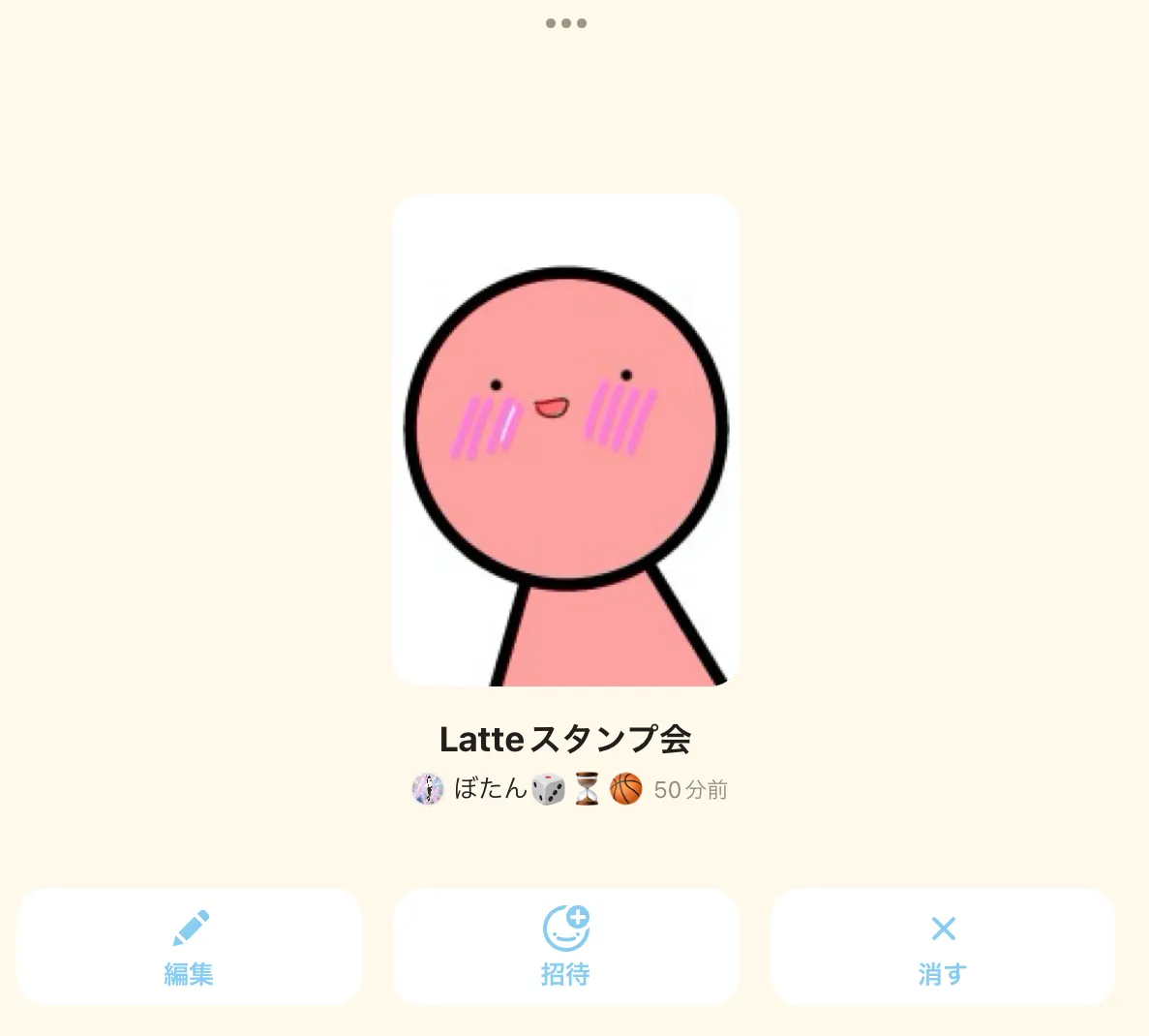The image size is (1149, 1036).
Task: Tap the 編集 edit button
Action: pos(189,947)
